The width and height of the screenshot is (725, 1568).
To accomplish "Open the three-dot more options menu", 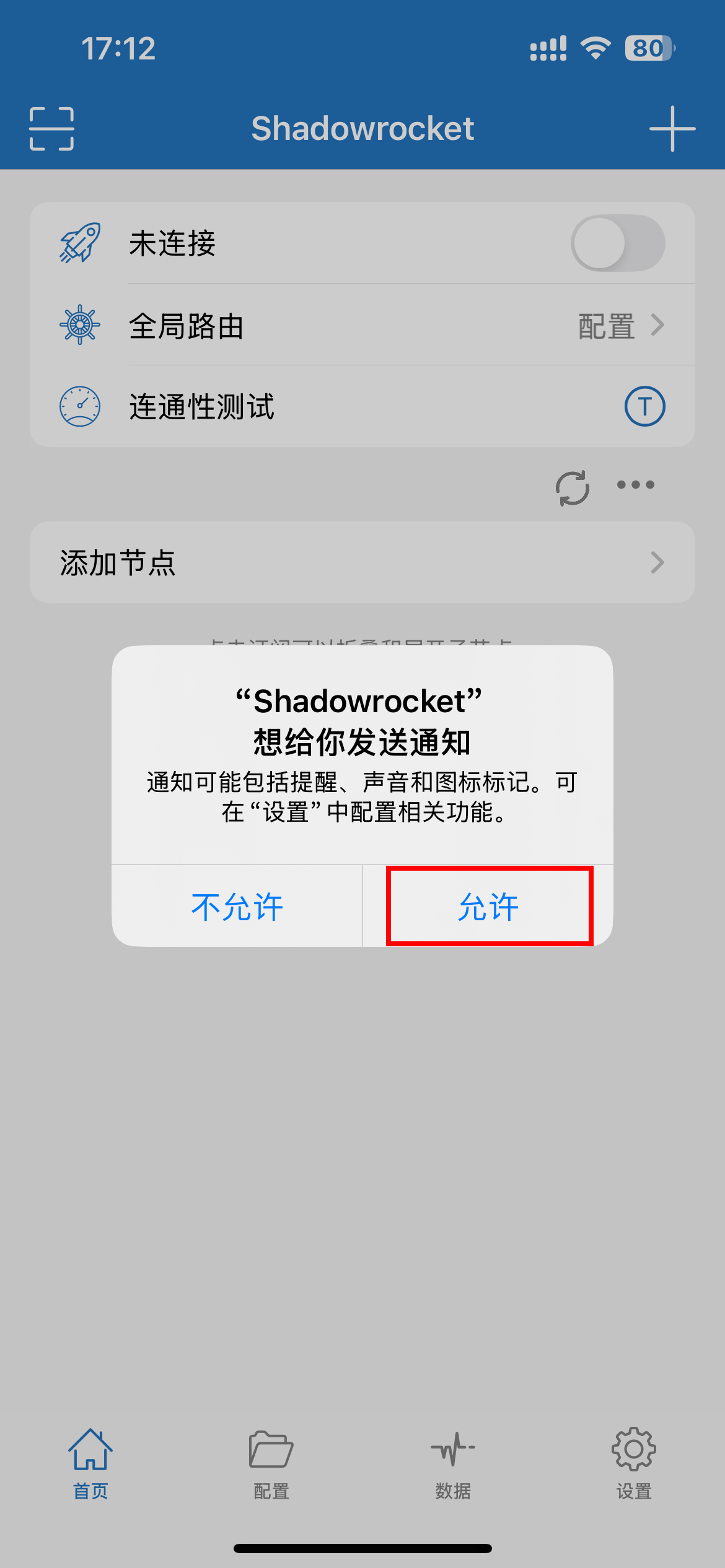I will point(636,485).
